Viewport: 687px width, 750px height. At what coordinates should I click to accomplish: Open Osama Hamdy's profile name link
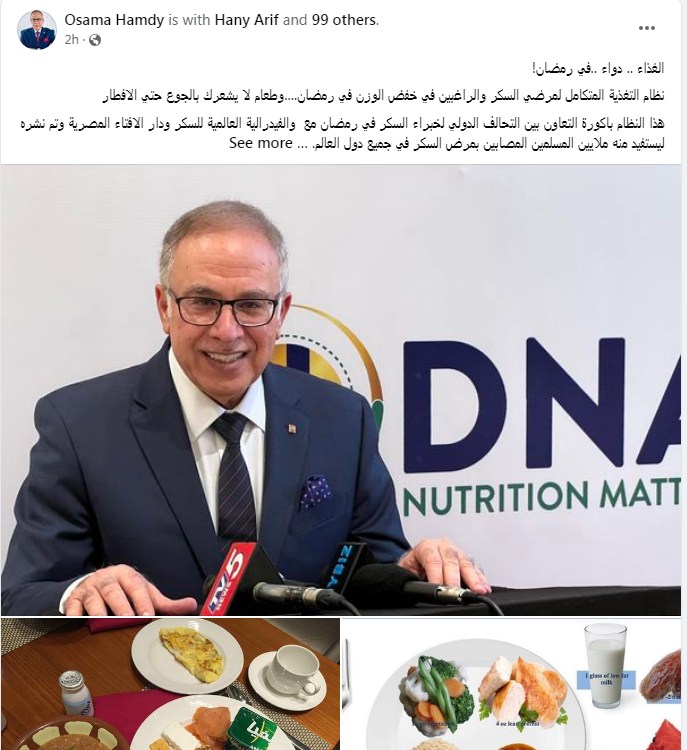[108, 20]
